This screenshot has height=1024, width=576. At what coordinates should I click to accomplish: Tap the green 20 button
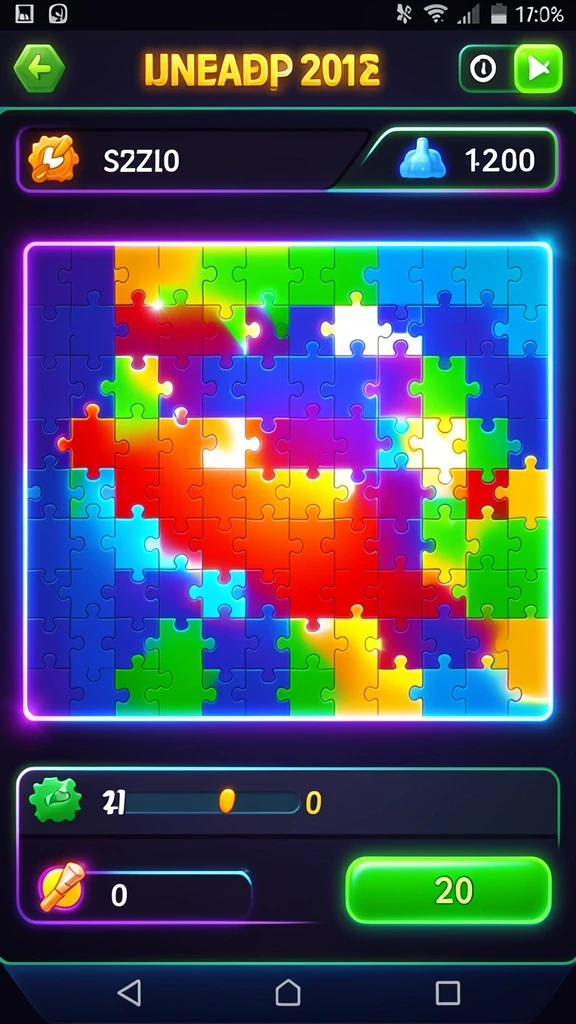(x=449, y=890)
